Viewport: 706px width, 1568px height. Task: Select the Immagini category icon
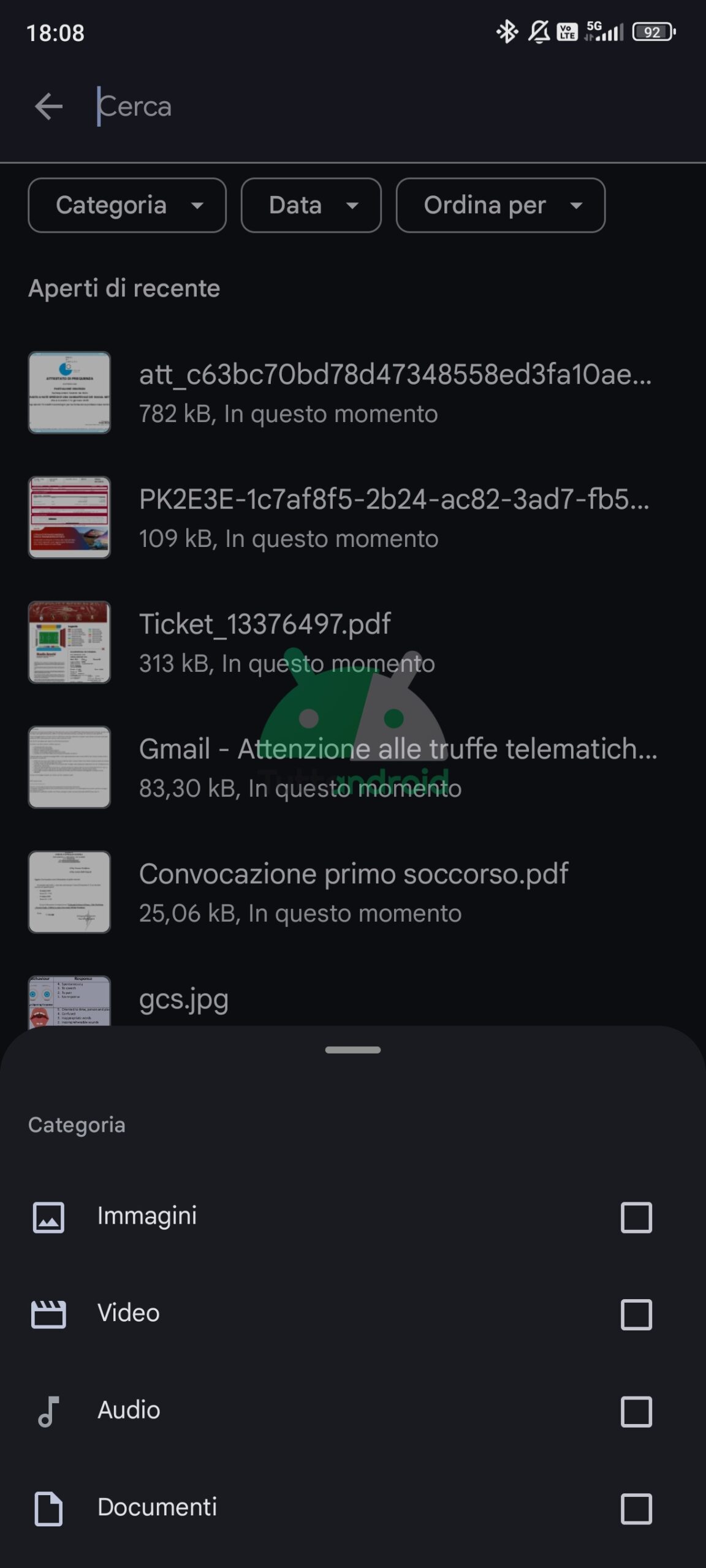pyautogui.click(x=48, y=1216)
